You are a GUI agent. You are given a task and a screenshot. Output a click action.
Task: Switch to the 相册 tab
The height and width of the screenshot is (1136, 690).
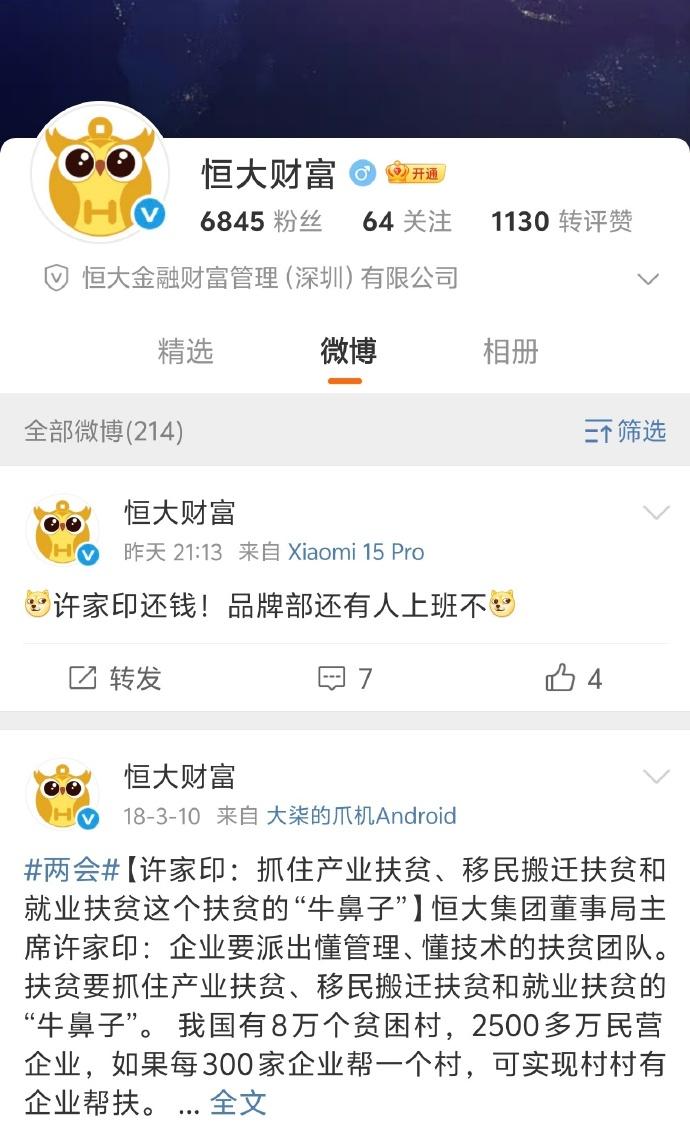[x=510, y=352]
